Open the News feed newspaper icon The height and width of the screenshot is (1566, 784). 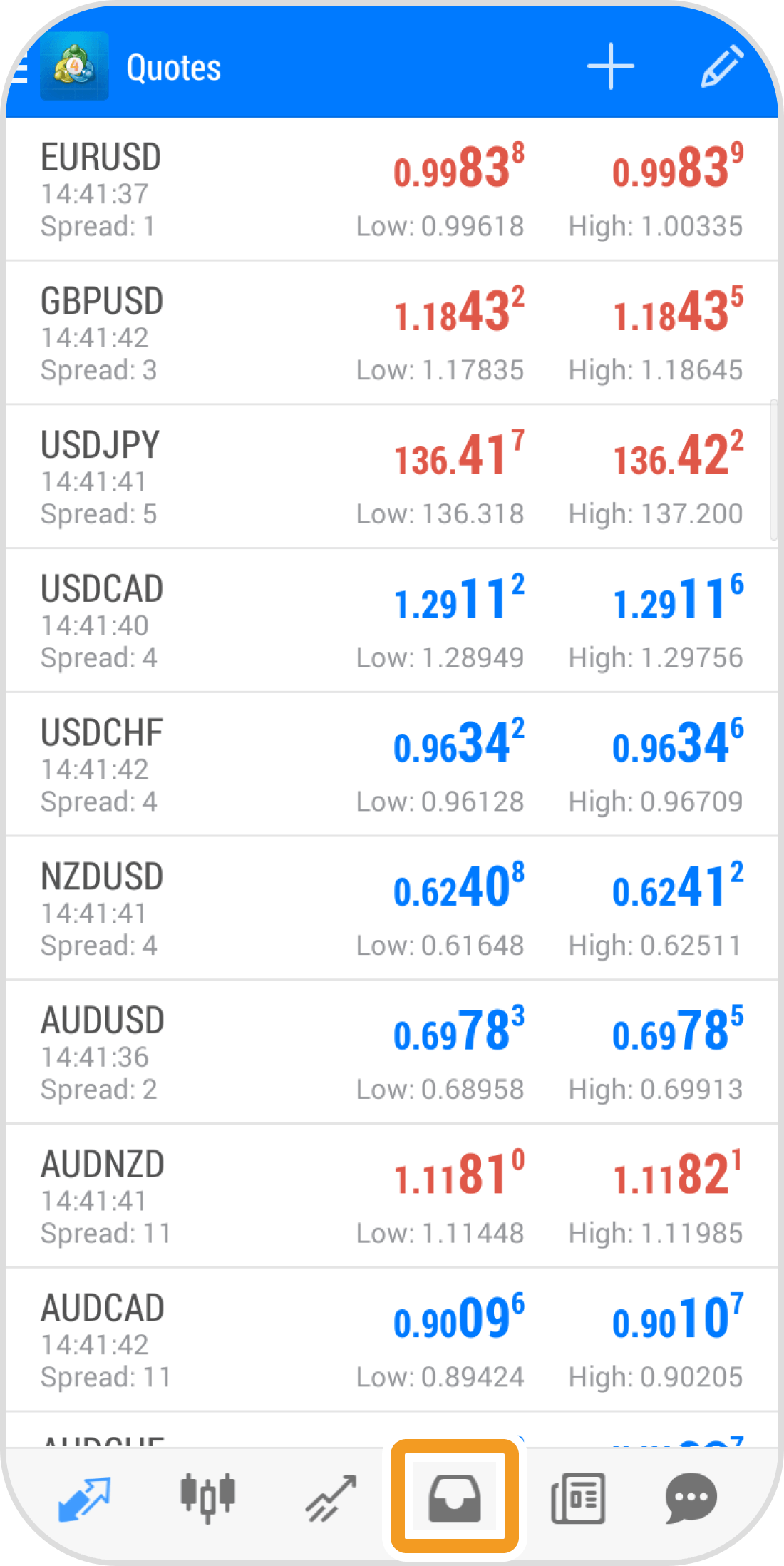coord(577,1498)
